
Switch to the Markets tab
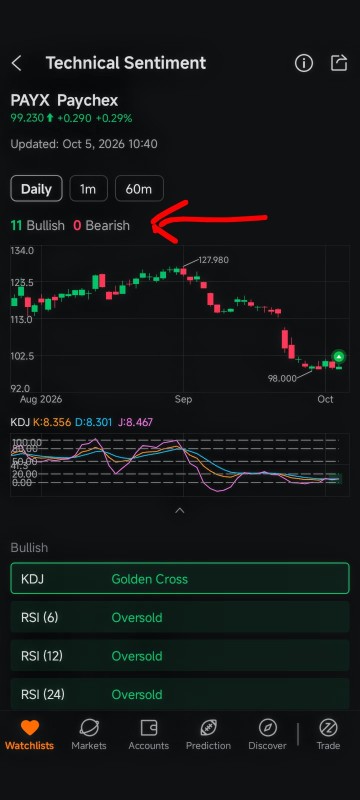point(89,735)
